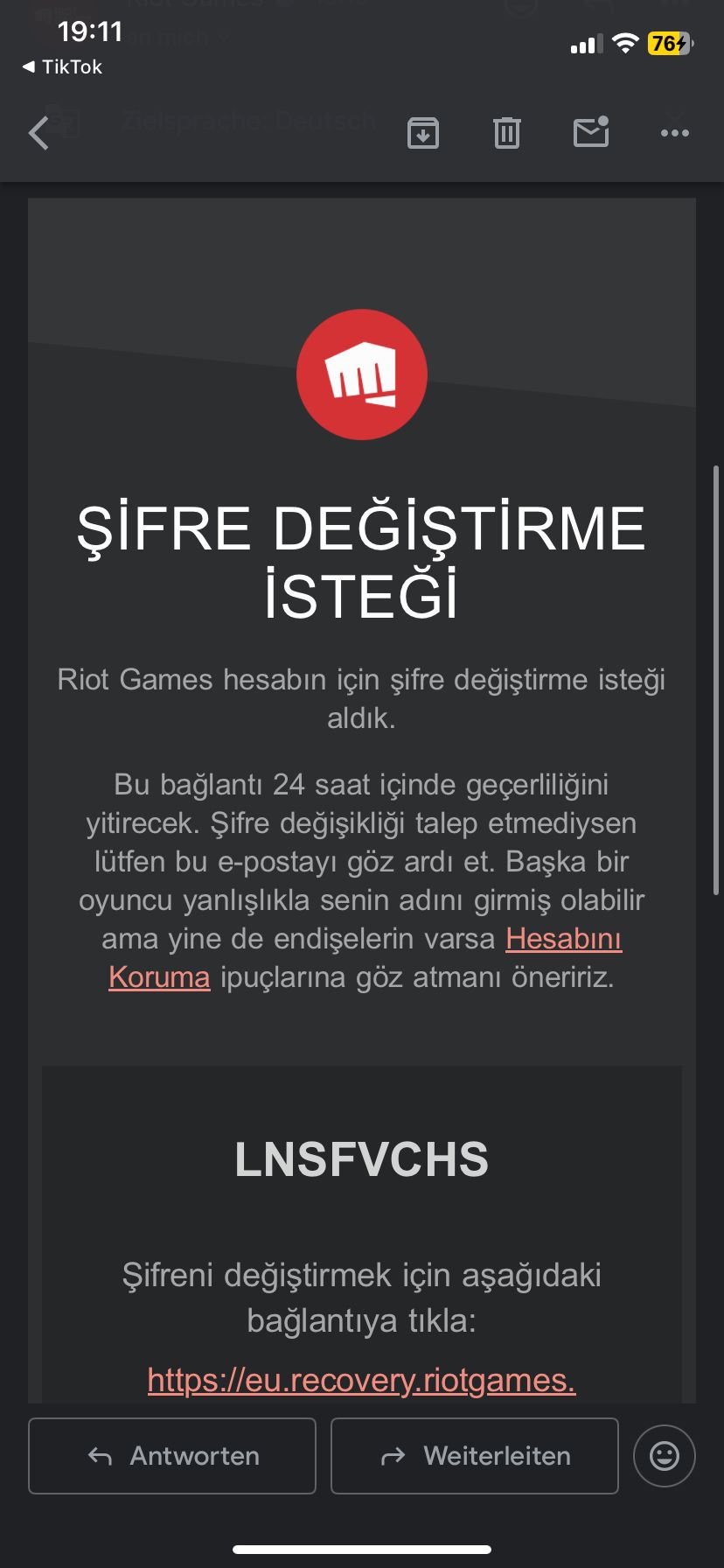Go back to the inbox
Viewport: 724px width, 1568px height.
[x=39, y=133]
